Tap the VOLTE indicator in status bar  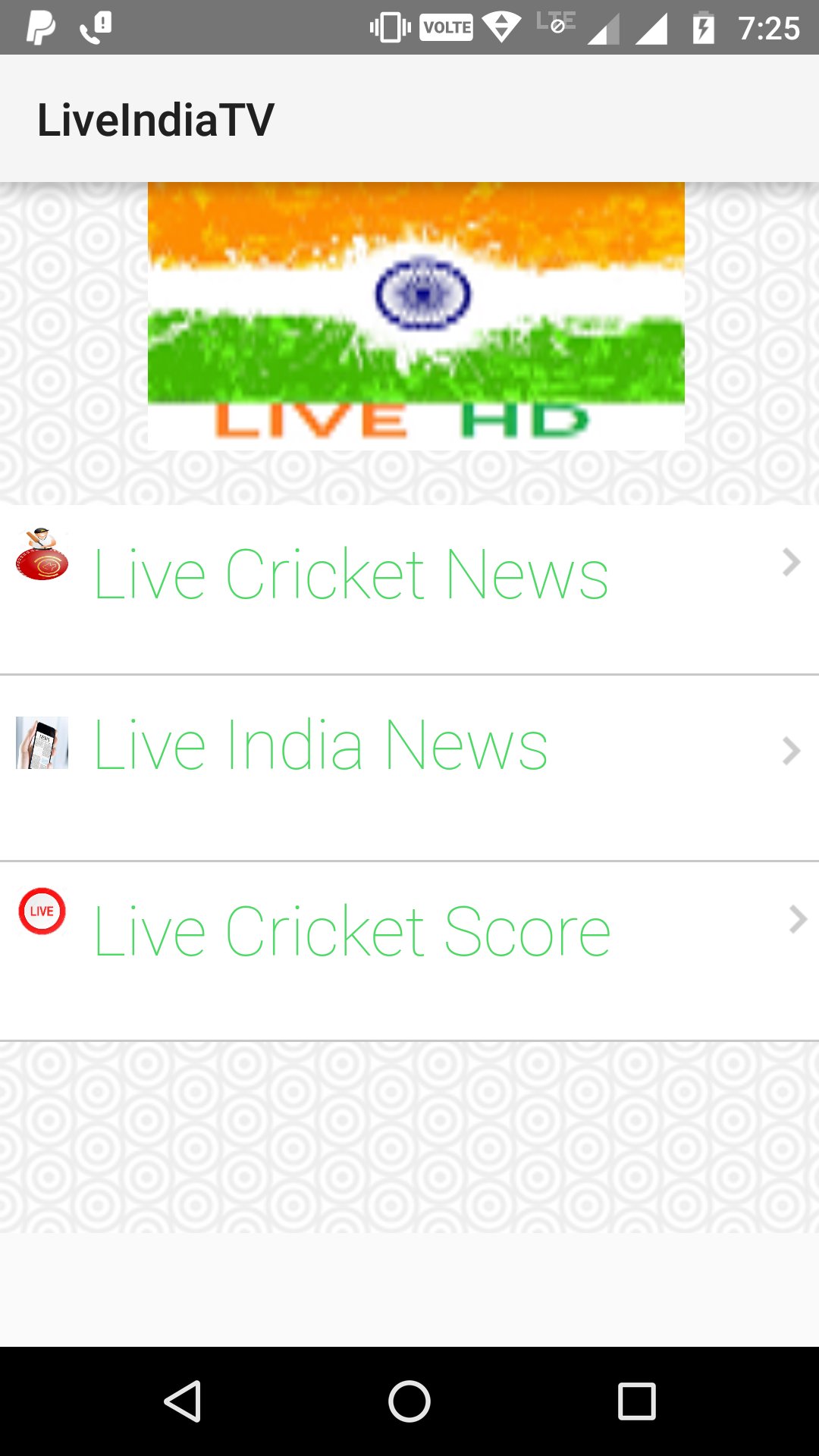[x=446, y=27]
